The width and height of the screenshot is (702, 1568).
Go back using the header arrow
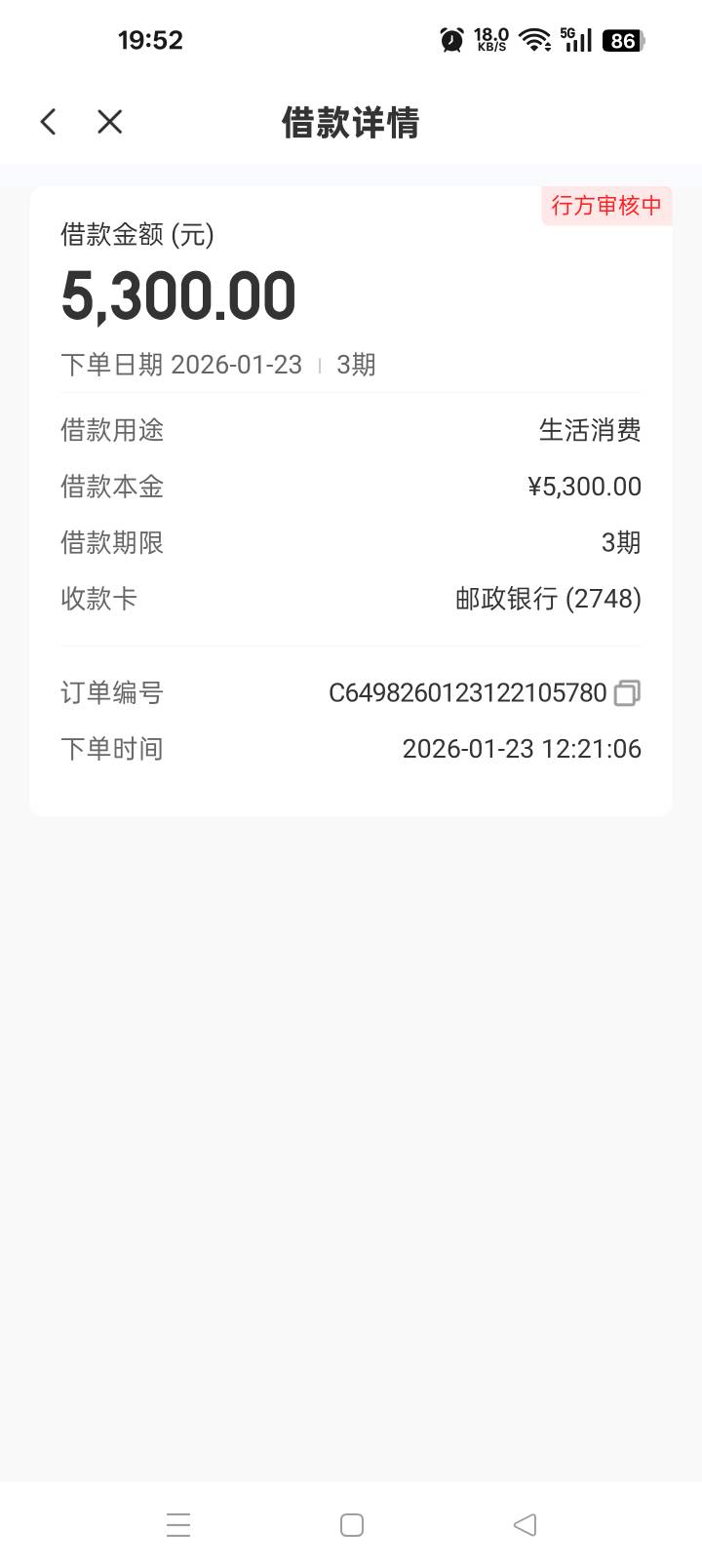(49, 122)
